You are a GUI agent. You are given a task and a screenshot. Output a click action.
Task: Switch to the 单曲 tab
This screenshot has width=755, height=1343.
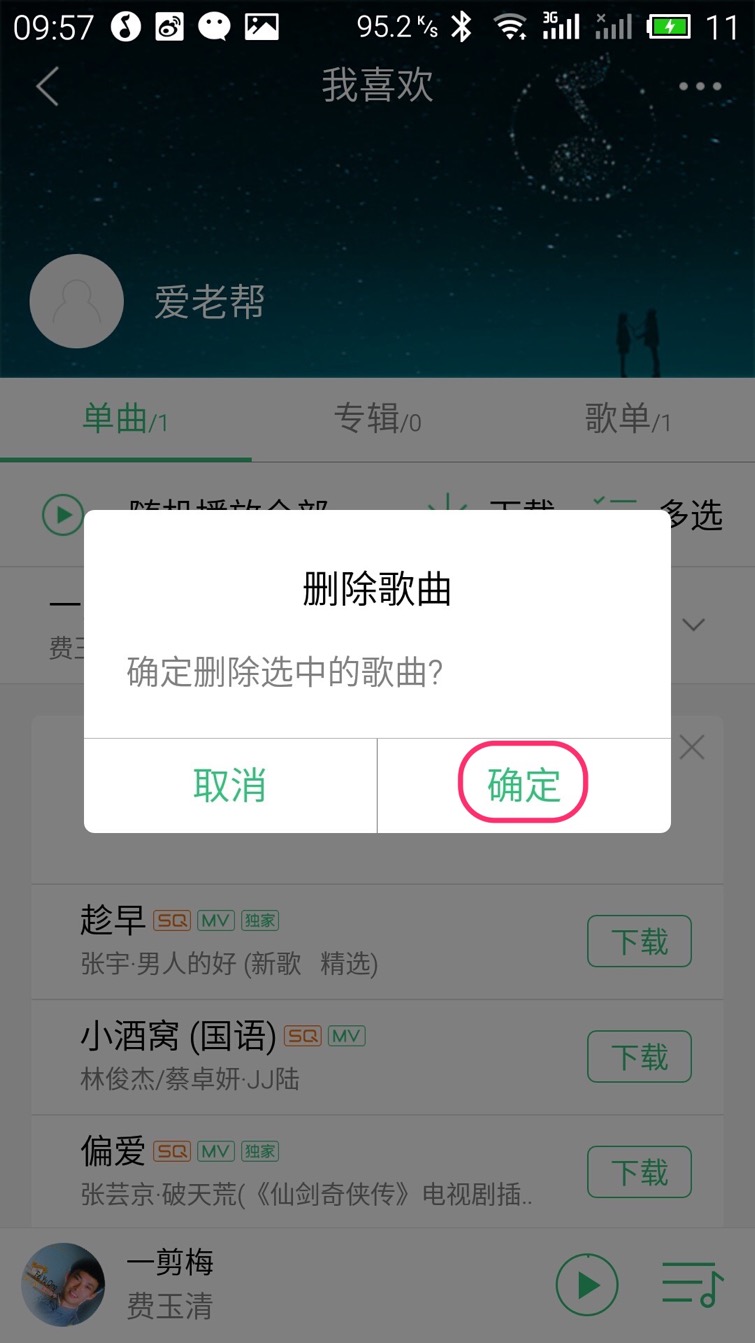(x=125, y=420)
